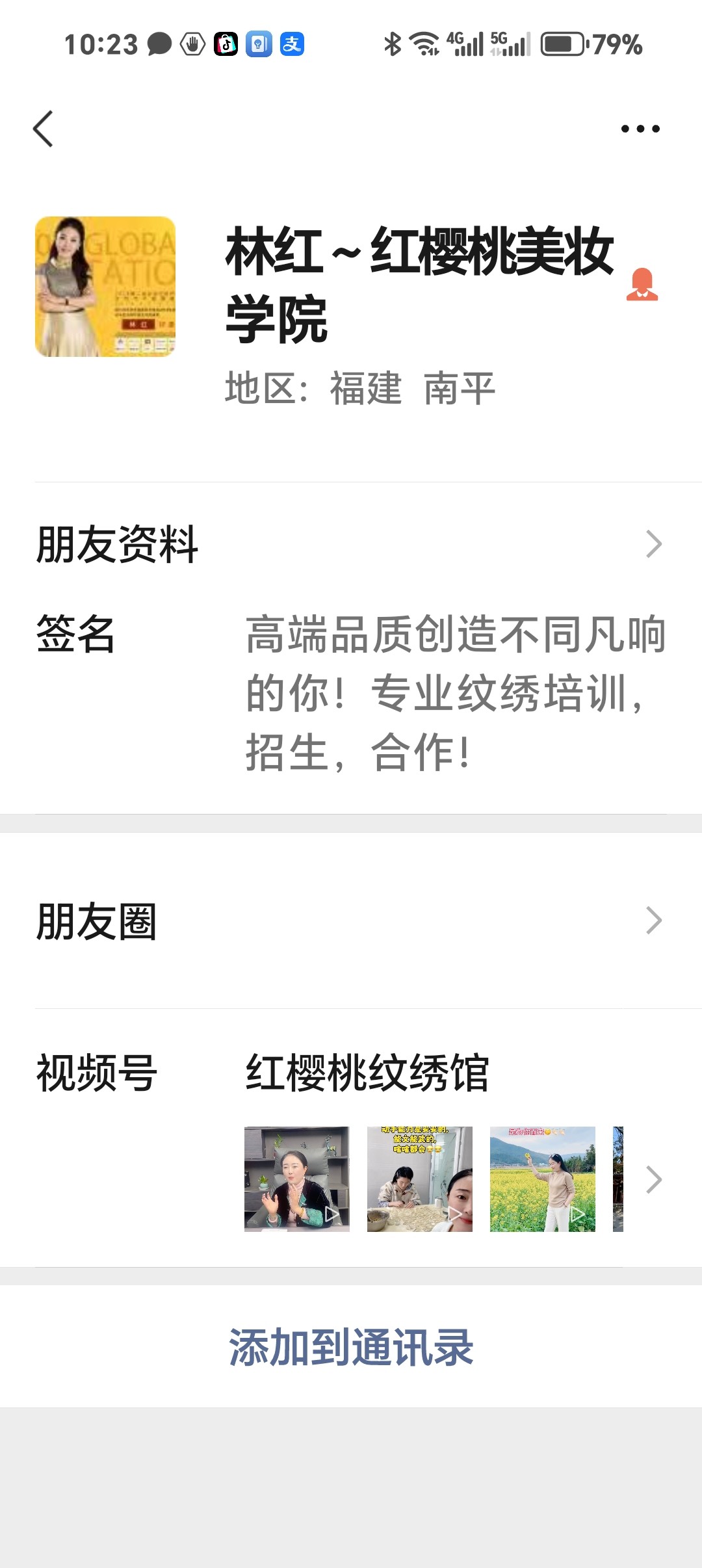Open the three-dot overflow menu
The height and width of the screenshot is (1568, 702).
click(640, 129)
